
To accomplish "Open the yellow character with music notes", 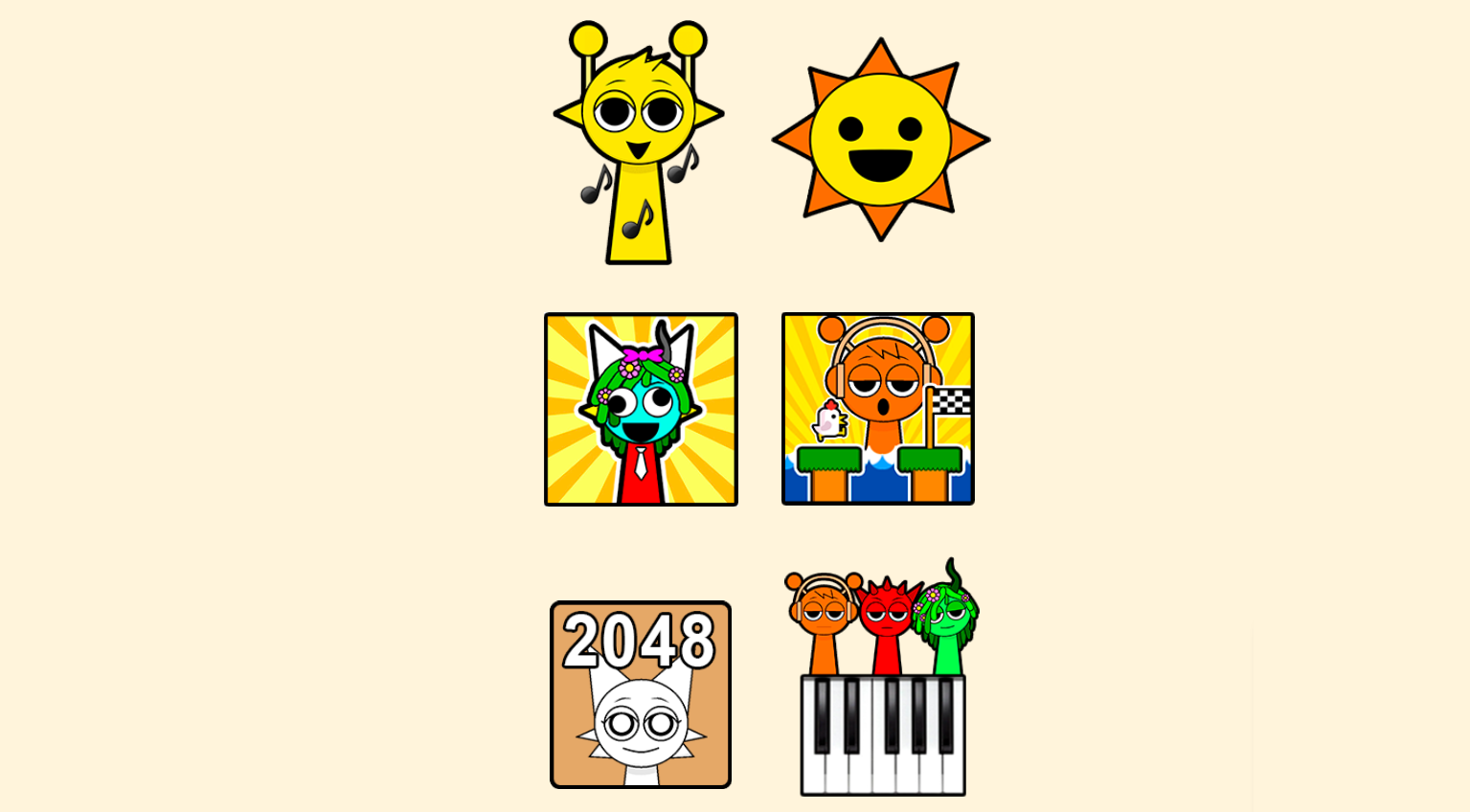I will pos(639,142).
